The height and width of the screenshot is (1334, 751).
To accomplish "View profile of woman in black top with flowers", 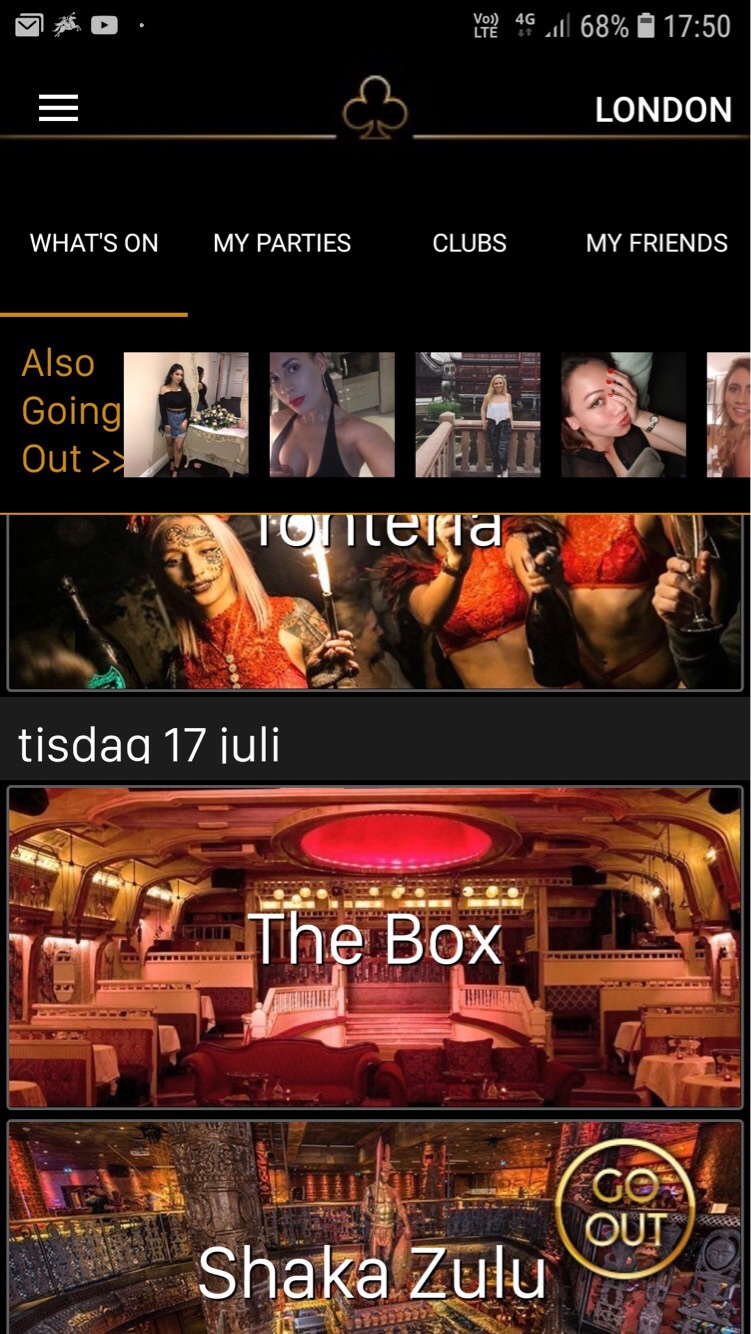I will click(x=186, y=414).
